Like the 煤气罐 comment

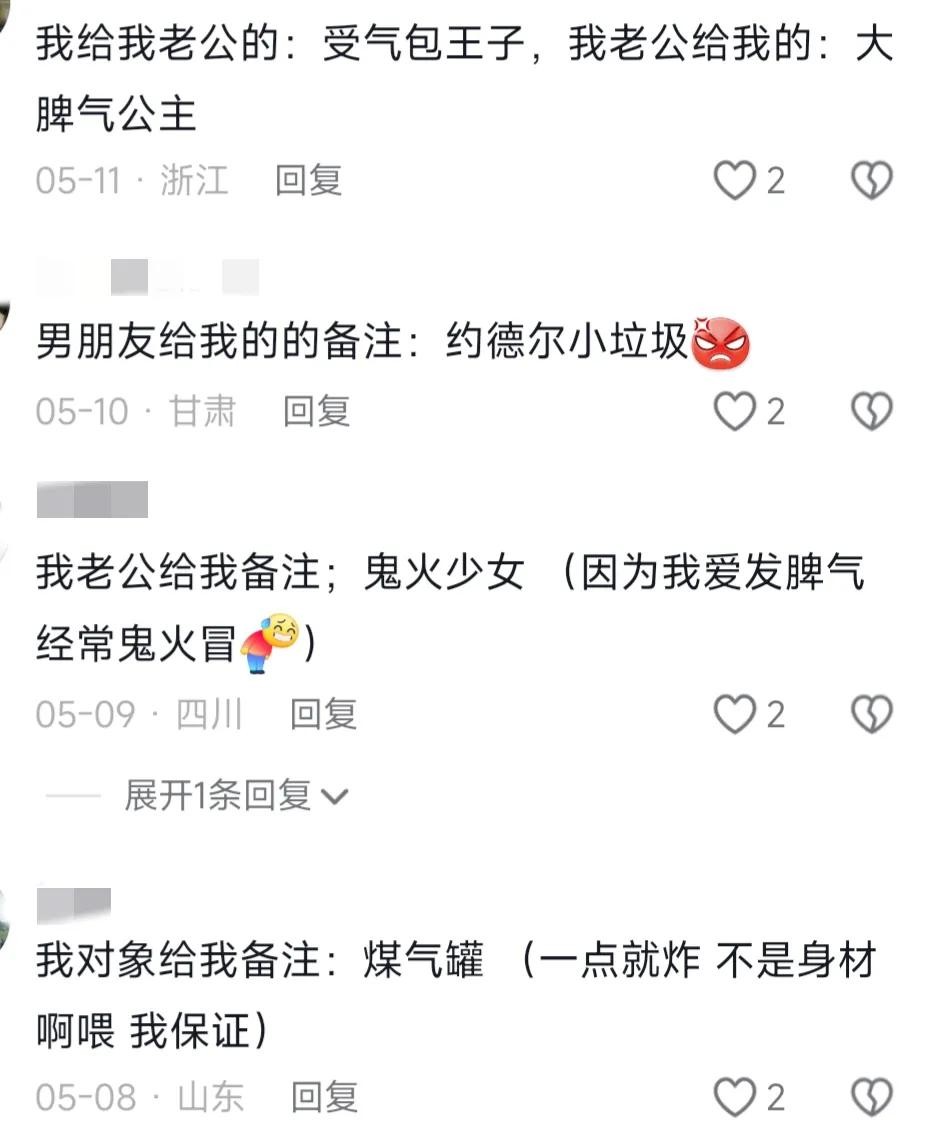(x=735, y=1097)
